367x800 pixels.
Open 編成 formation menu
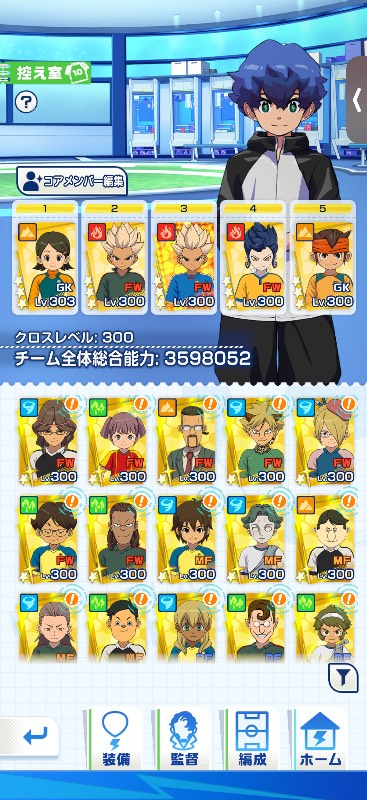252,738
